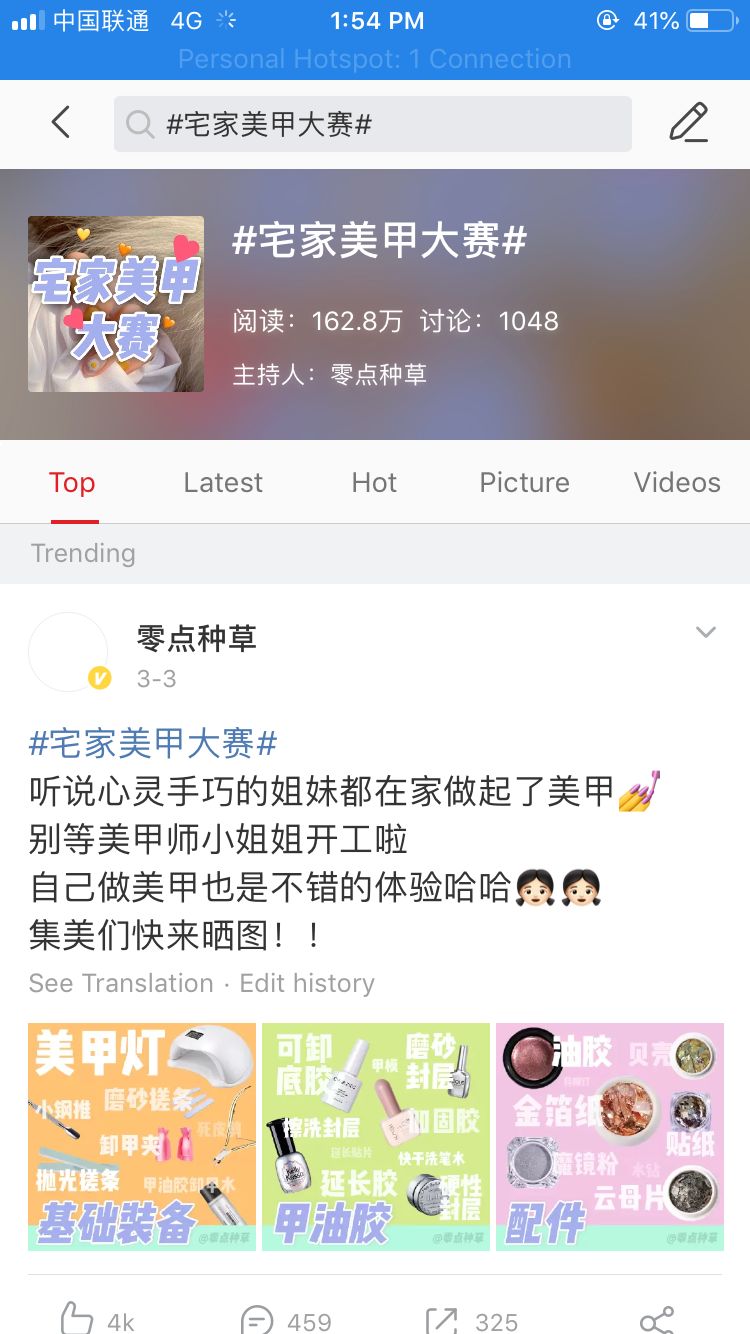Switch to the Latest tab

coord(222,483)
